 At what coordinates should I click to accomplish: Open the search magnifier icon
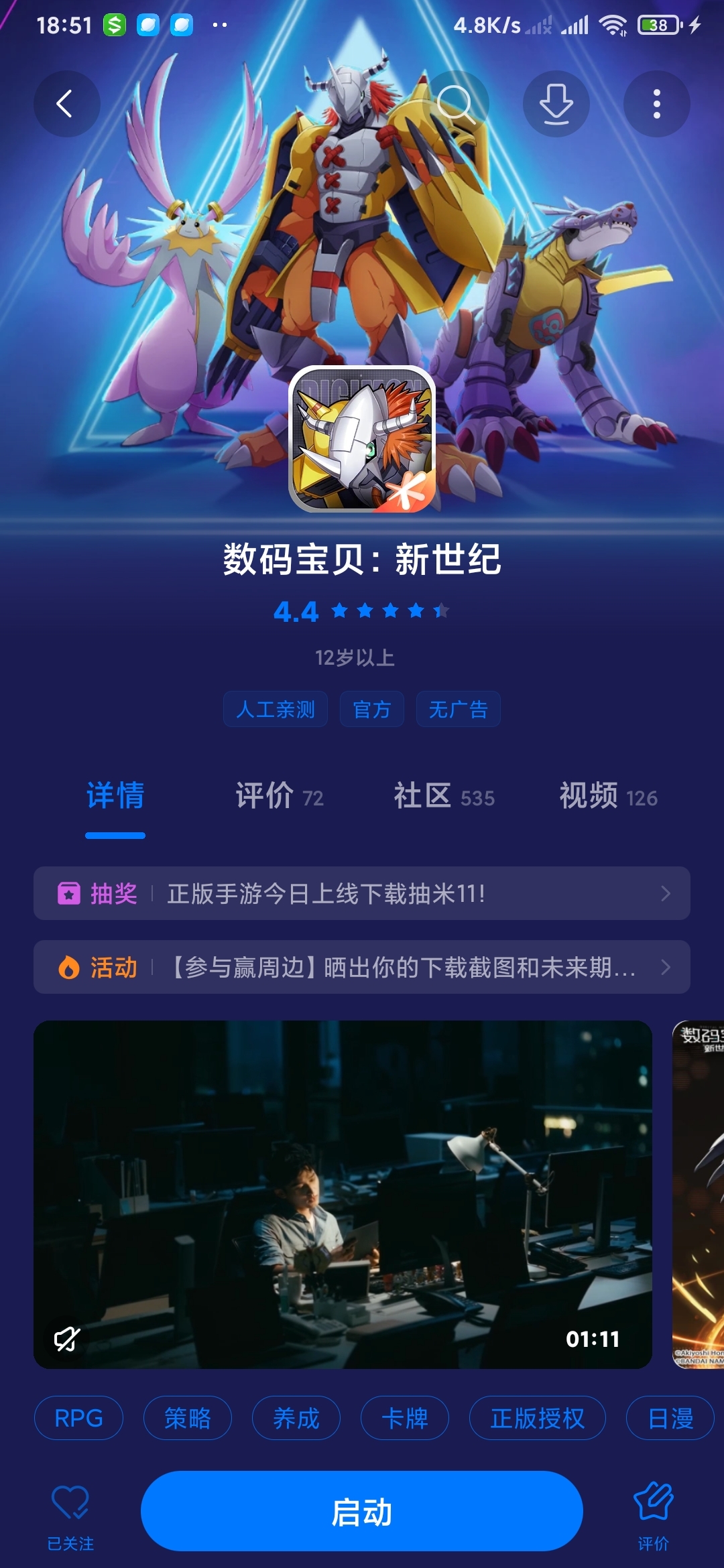(x=456, y=104)
